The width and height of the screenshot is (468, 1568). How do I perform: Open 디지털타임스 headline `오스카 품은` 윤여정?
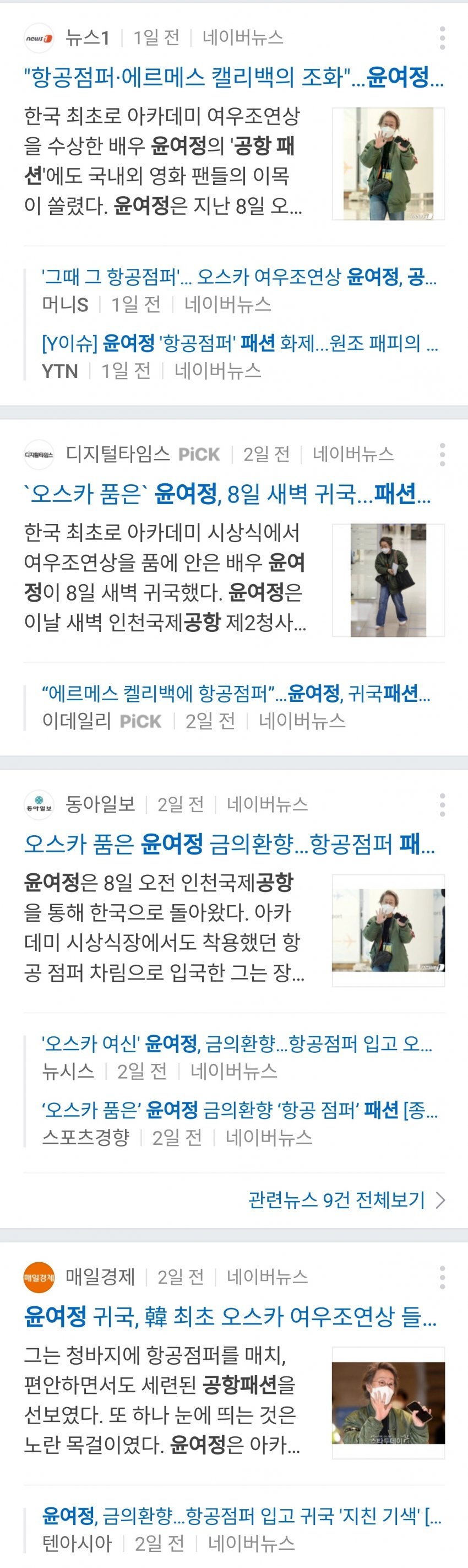(x=227, y=494)
